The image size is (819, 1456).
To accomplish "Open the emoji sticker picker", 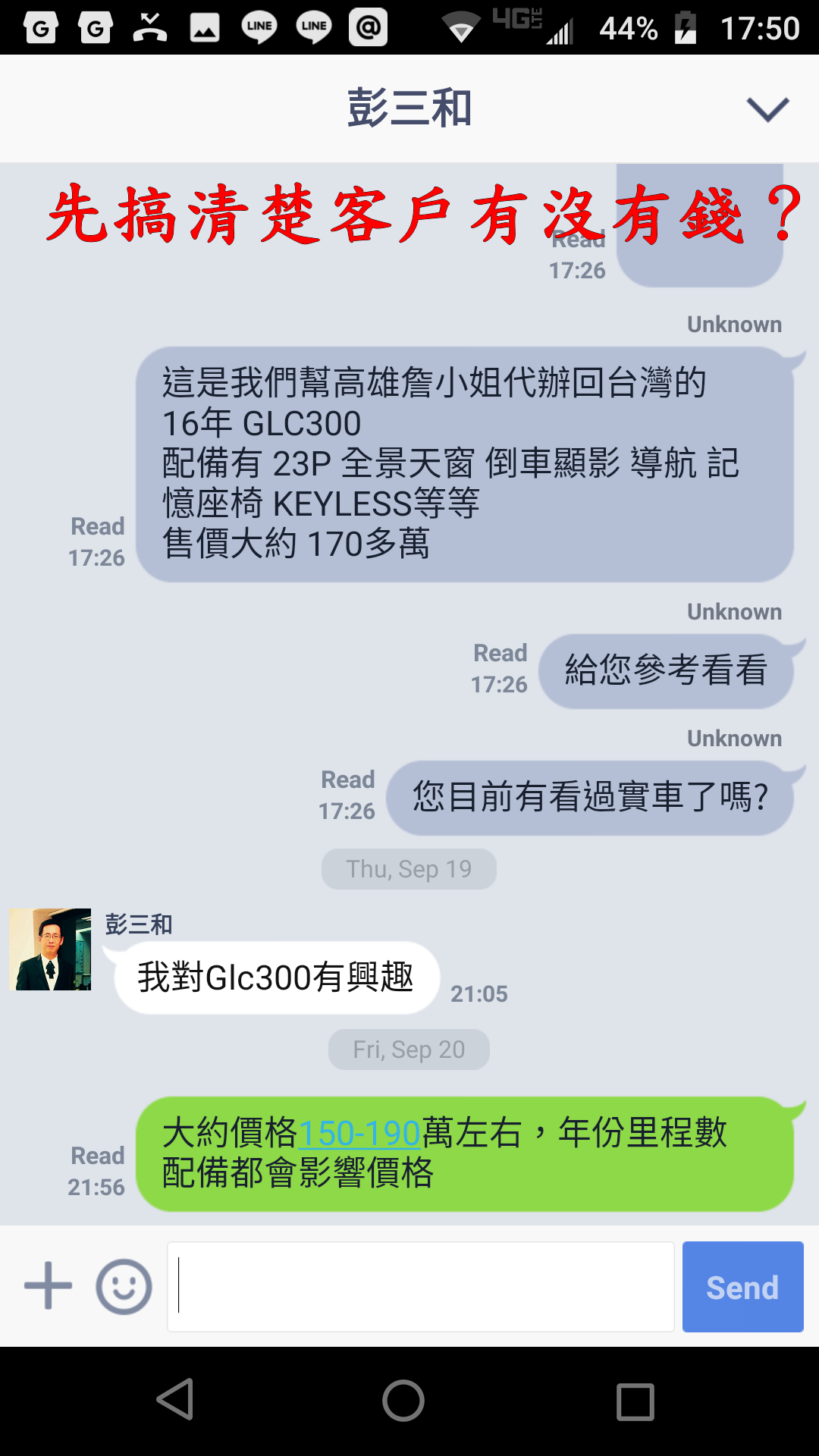I will tap(124, 1286).
